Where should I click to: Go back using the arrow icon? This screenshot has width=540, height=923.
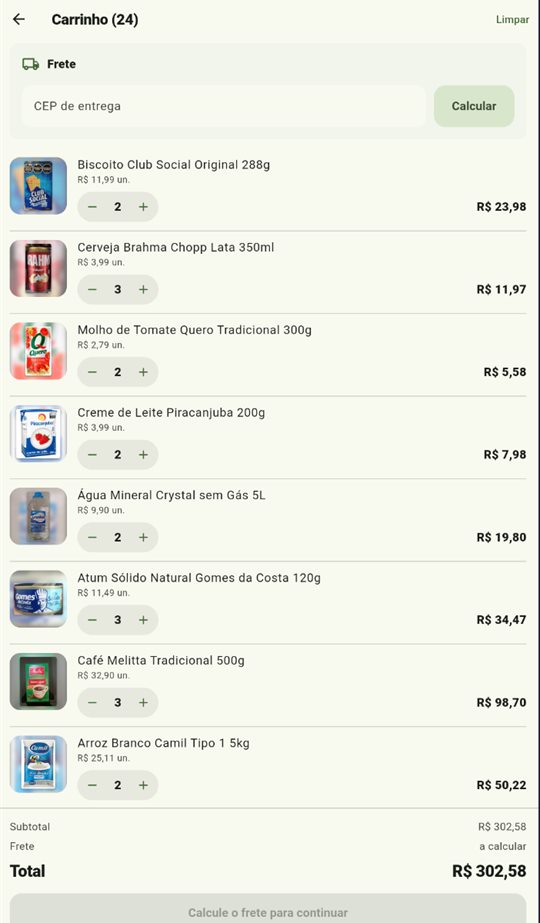[x=19, y=19]
